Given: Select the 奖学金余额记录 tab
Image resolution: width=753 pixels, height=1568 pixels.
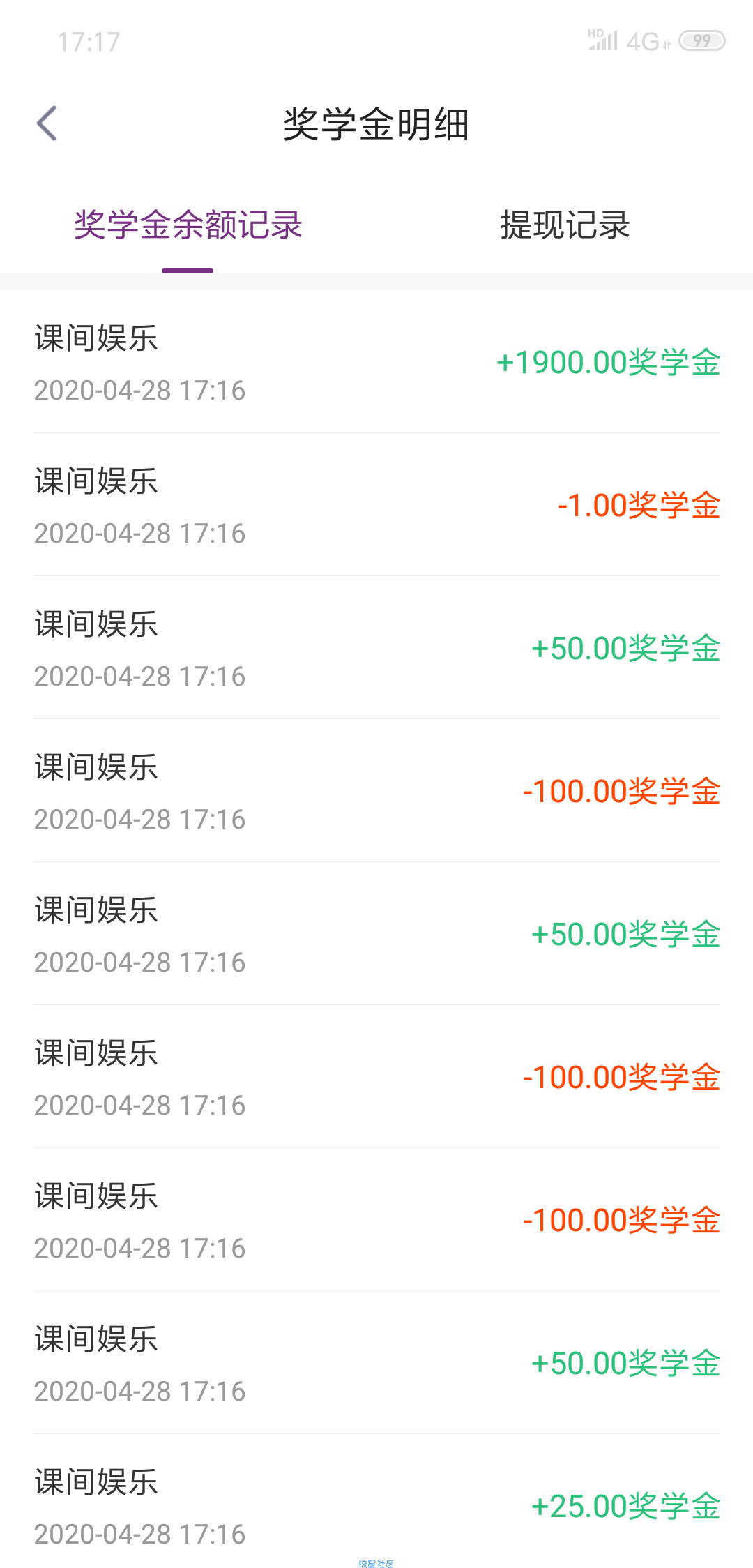Looking at the screenshot, I should point(188,225).
